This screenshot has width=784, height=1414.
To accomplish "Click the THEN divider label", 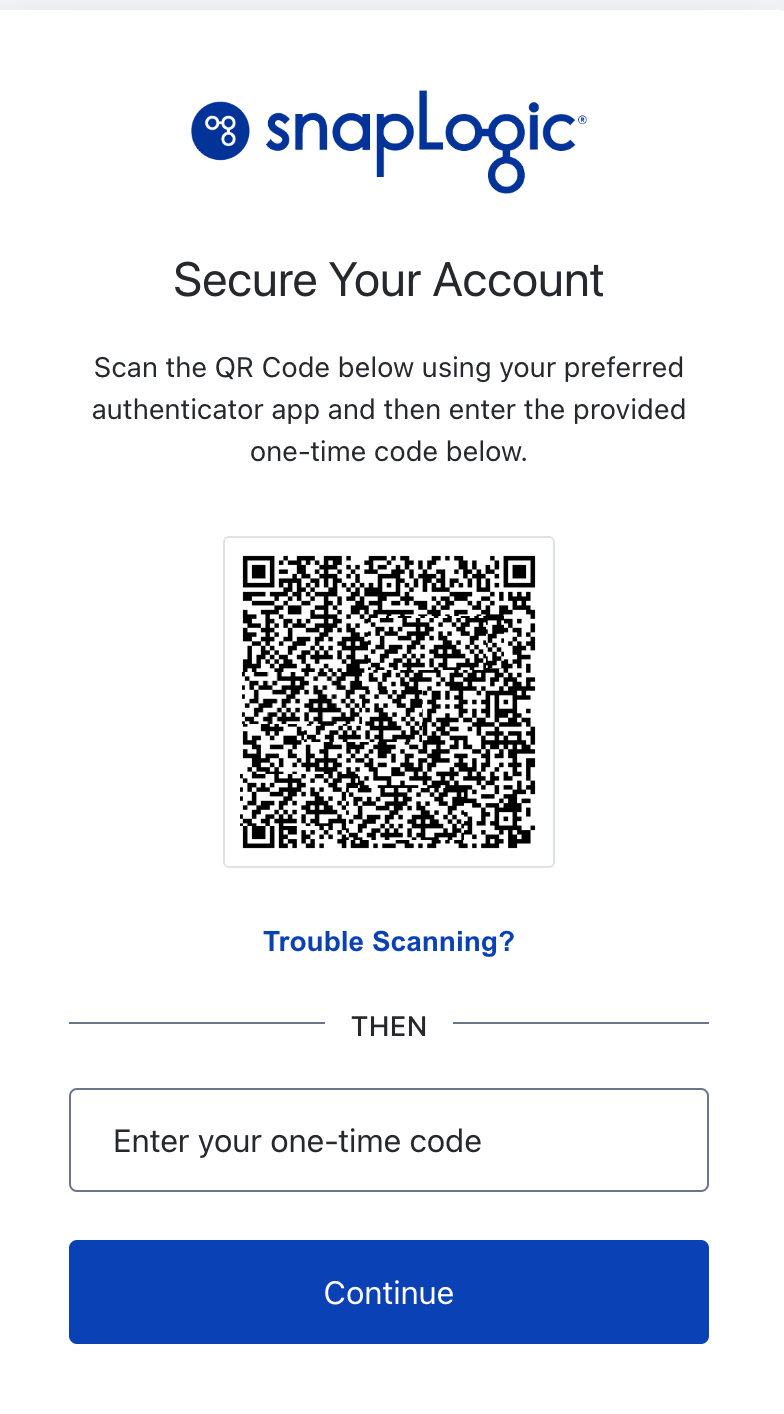I will [x=389, y=1026].
